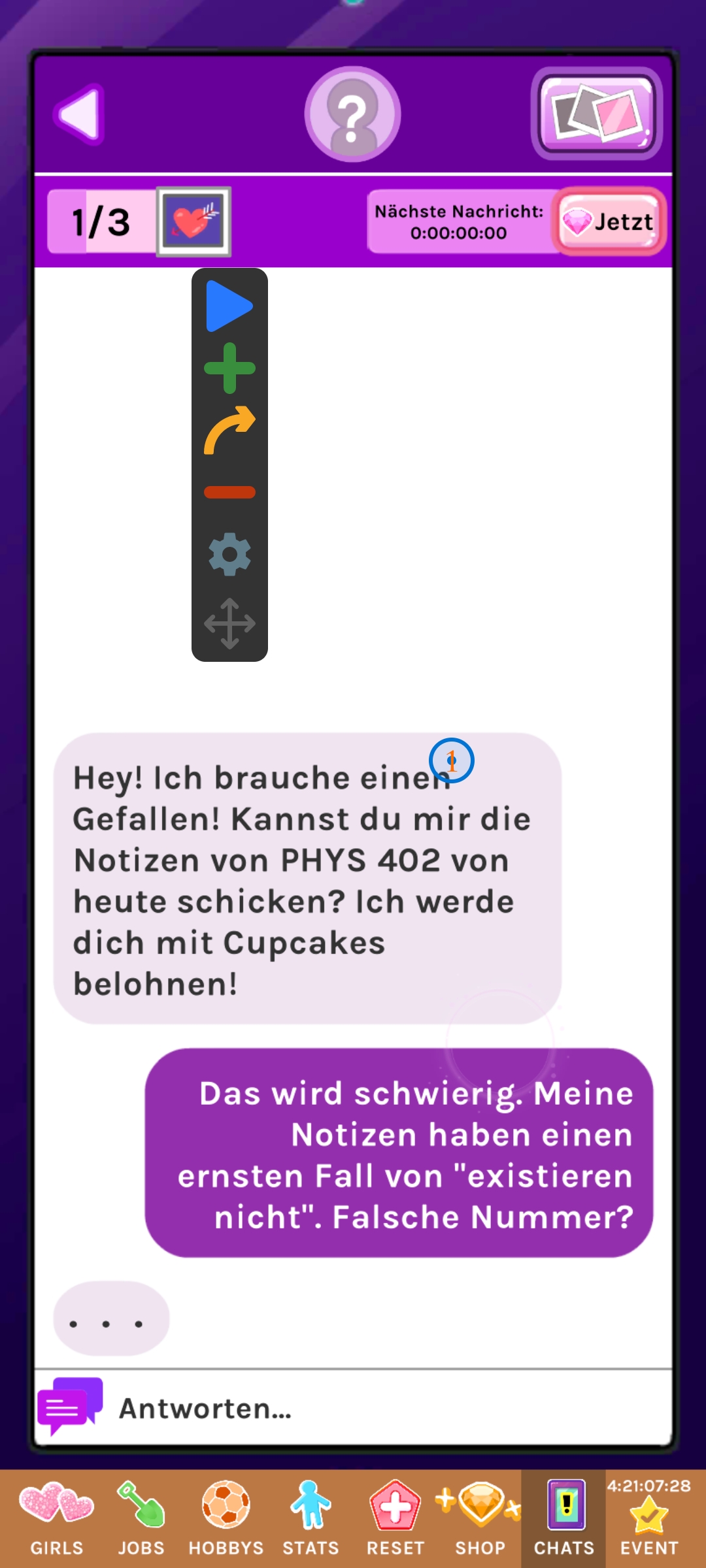
Task: Go back with the white arrow
Action: (80, 114)
